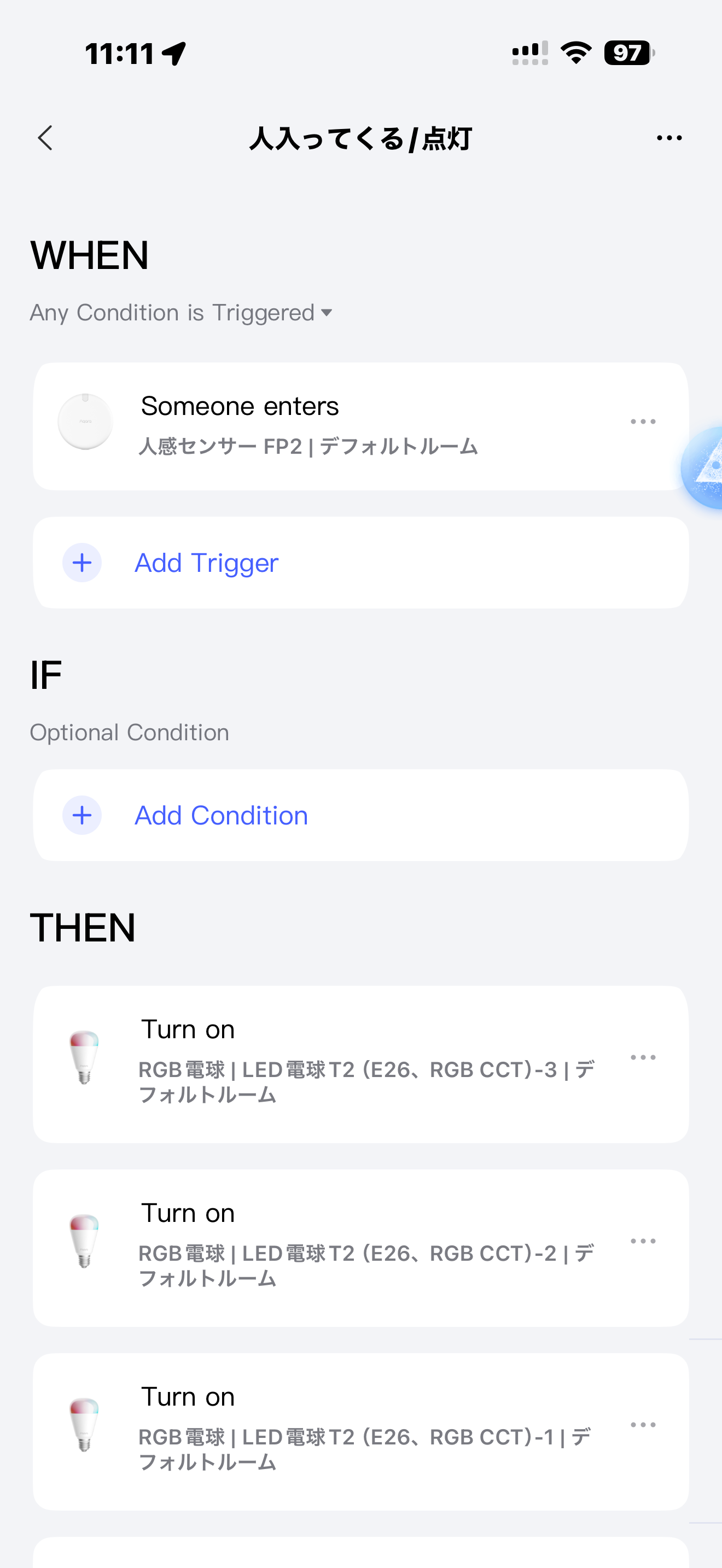
Task: Show more options for bulb -1 action
Action: point(643,1425)
